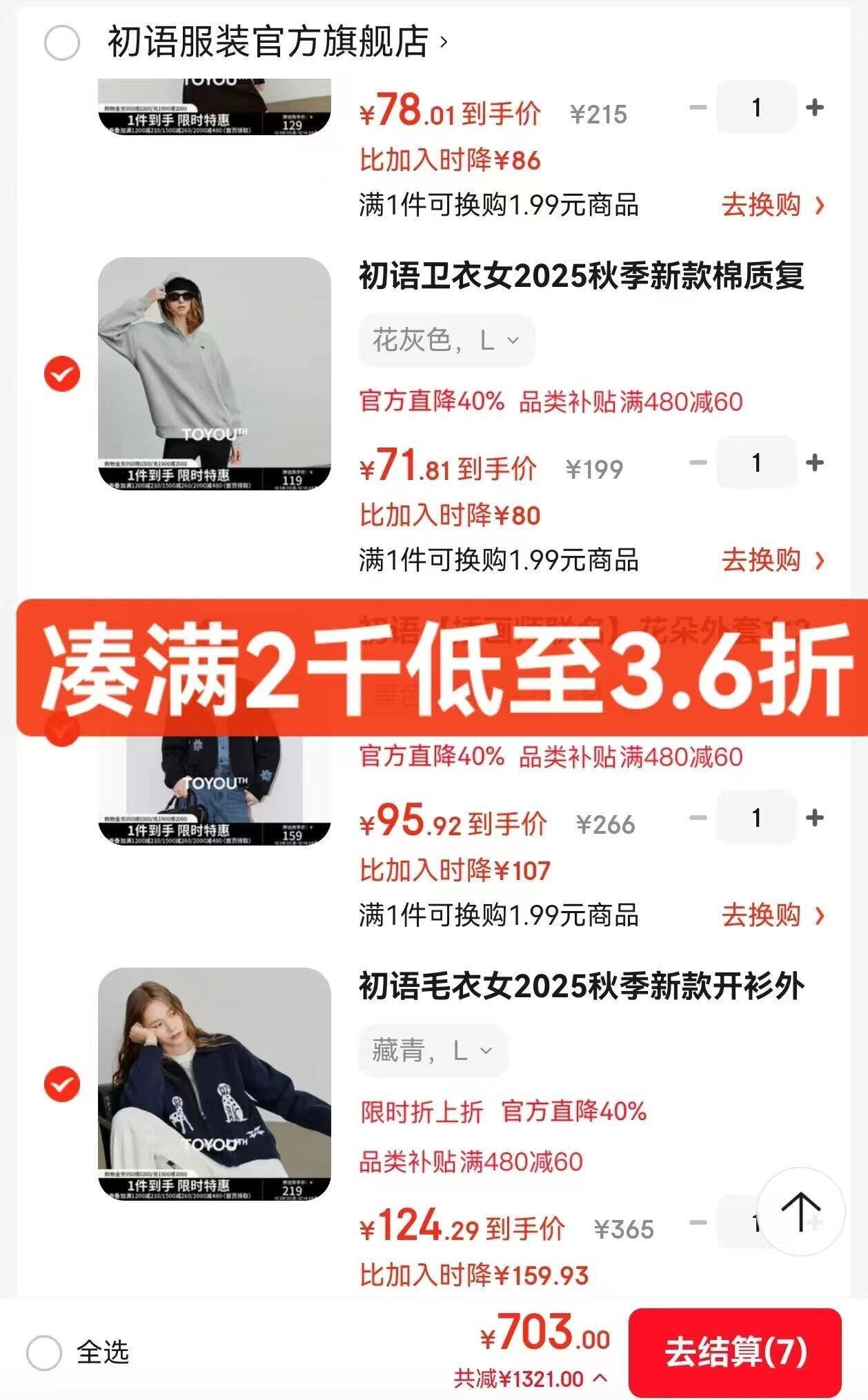
Task: Decrease quantity of the ¥71.81 hoodie
Action: click(698, 463)
